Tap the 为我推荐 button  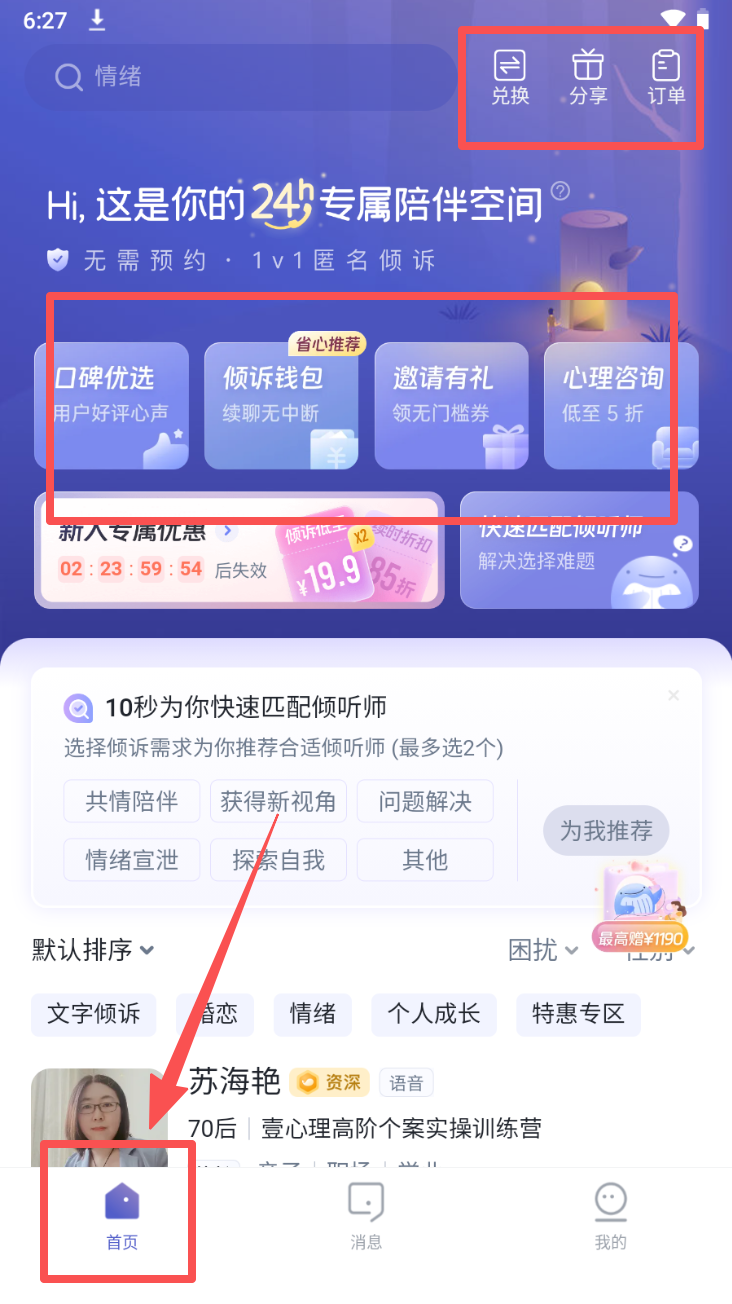coord(606,830)
